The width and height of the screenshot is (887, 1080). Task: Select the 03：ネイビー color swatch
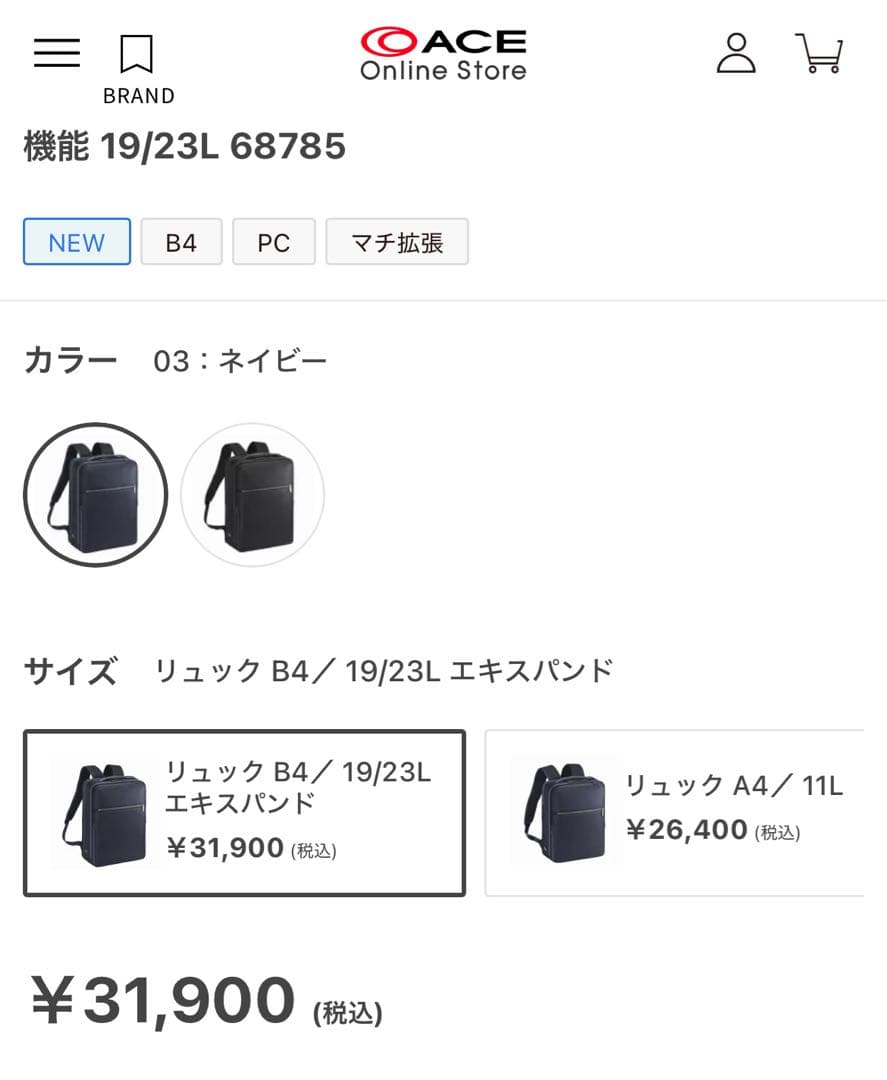click(95, 494)
